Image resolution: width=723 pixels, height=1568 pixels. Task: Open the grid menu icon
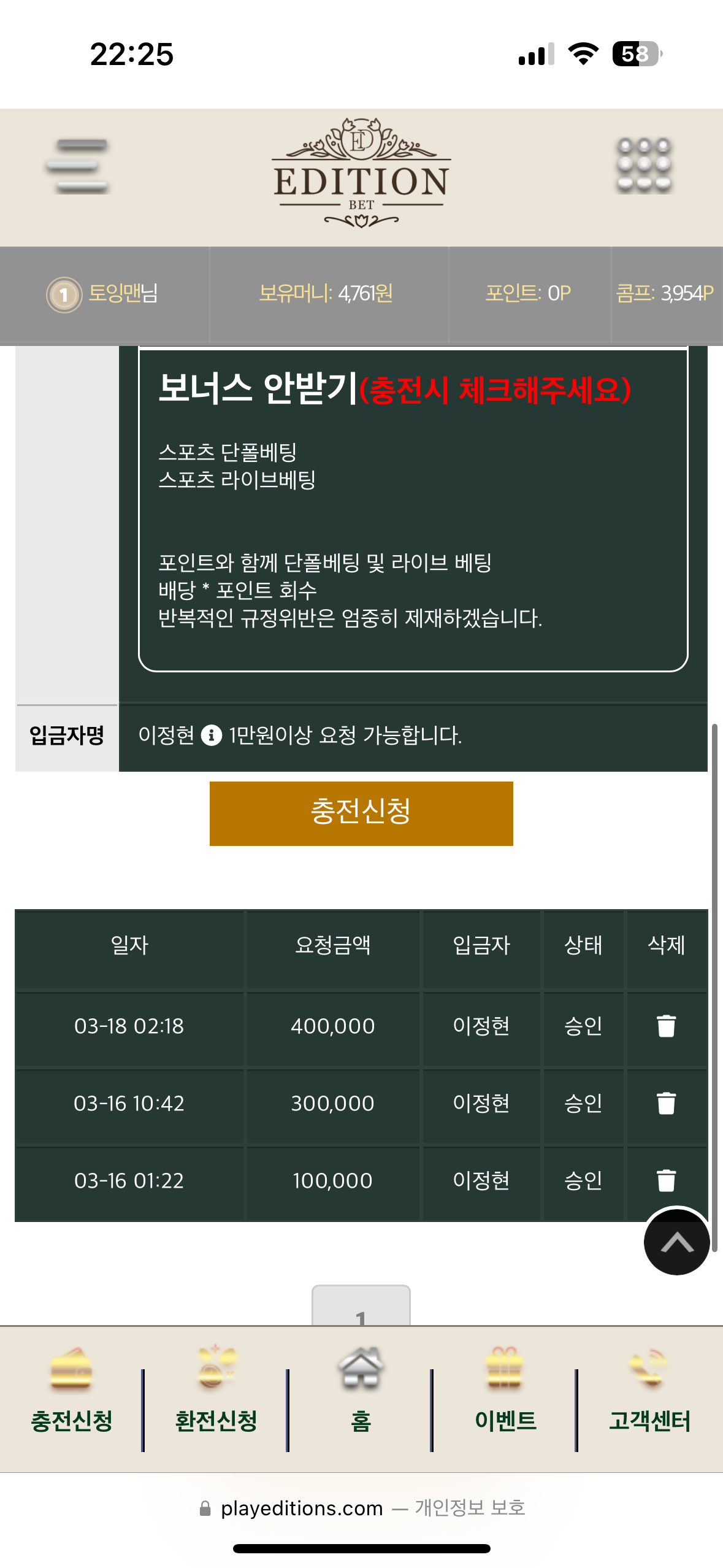coord(644,166)
